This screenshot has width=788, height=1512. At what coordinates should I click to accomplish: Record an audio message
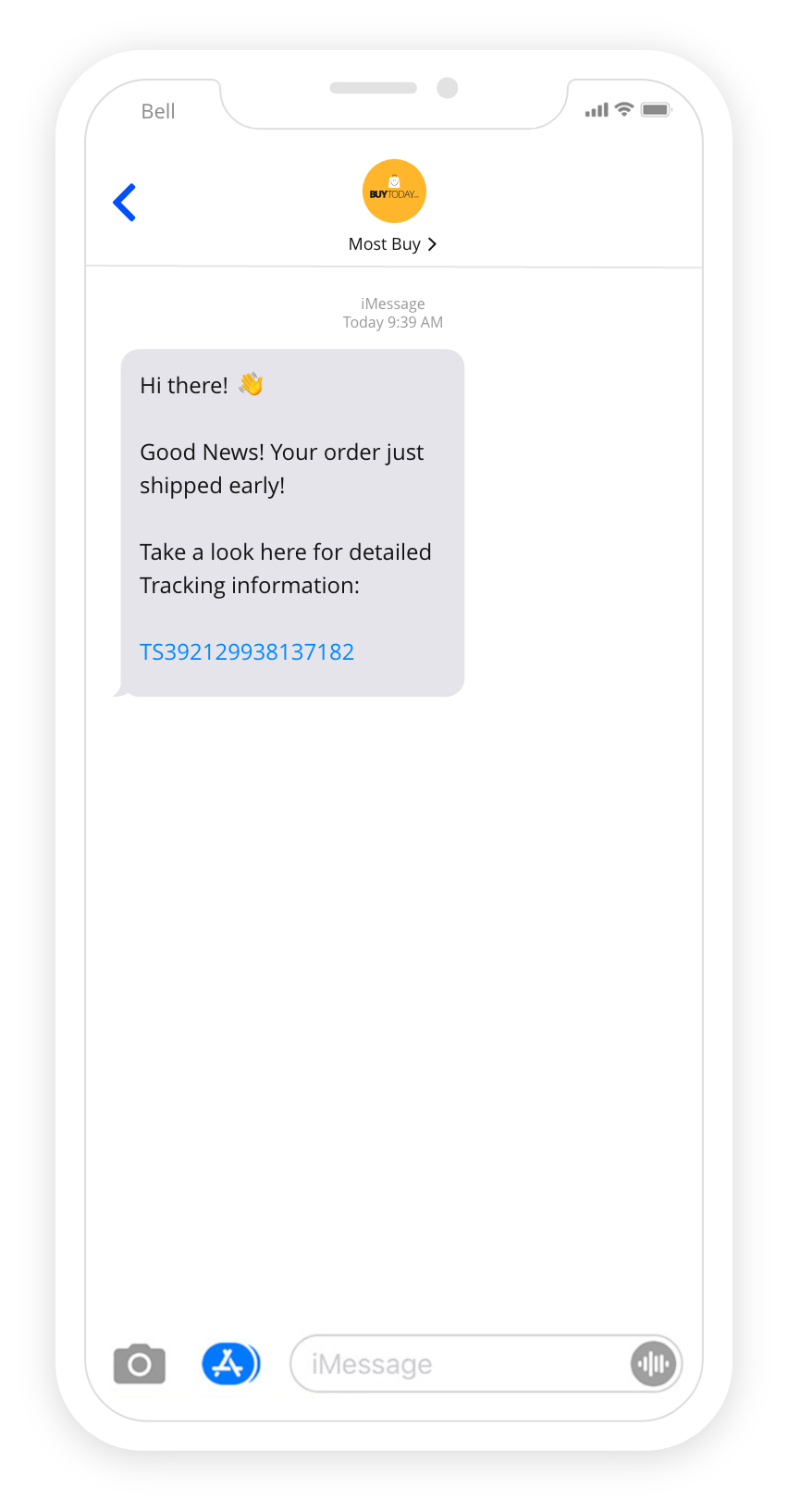point(654,1364)
